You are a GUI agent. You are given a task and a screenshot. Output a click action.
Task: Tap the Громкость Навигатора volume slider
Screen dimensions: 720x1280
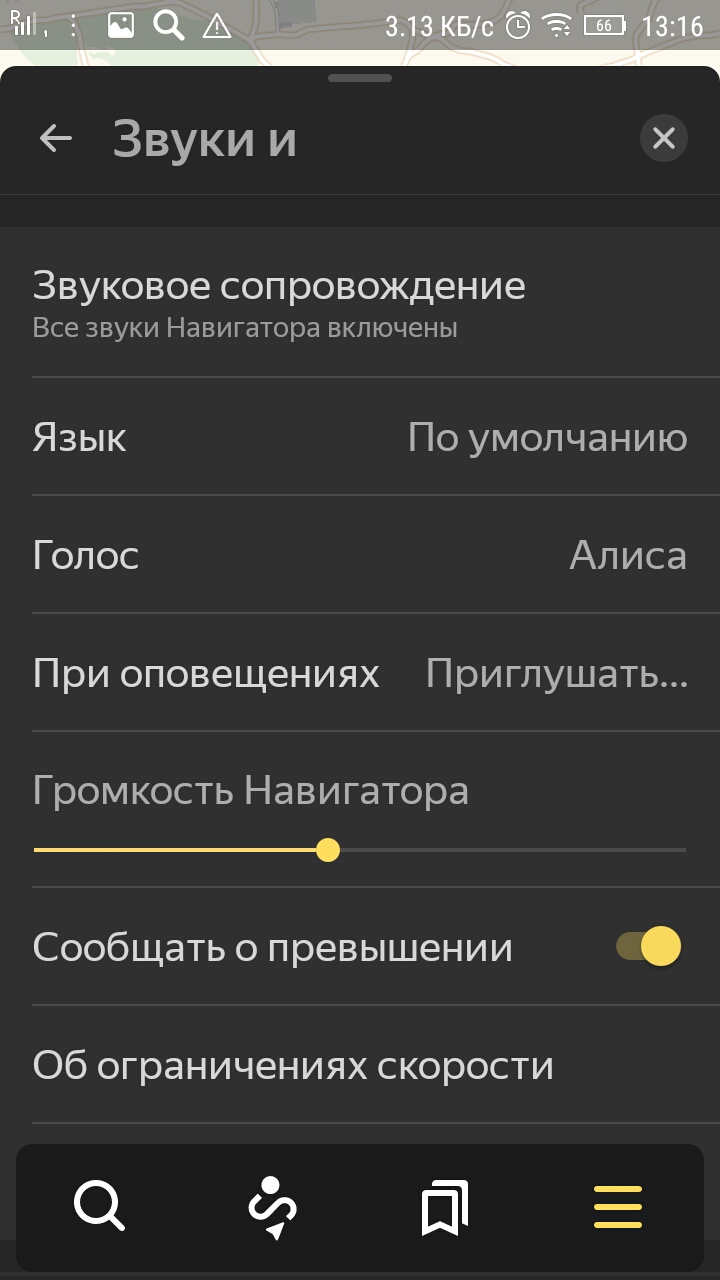point(328,850)
